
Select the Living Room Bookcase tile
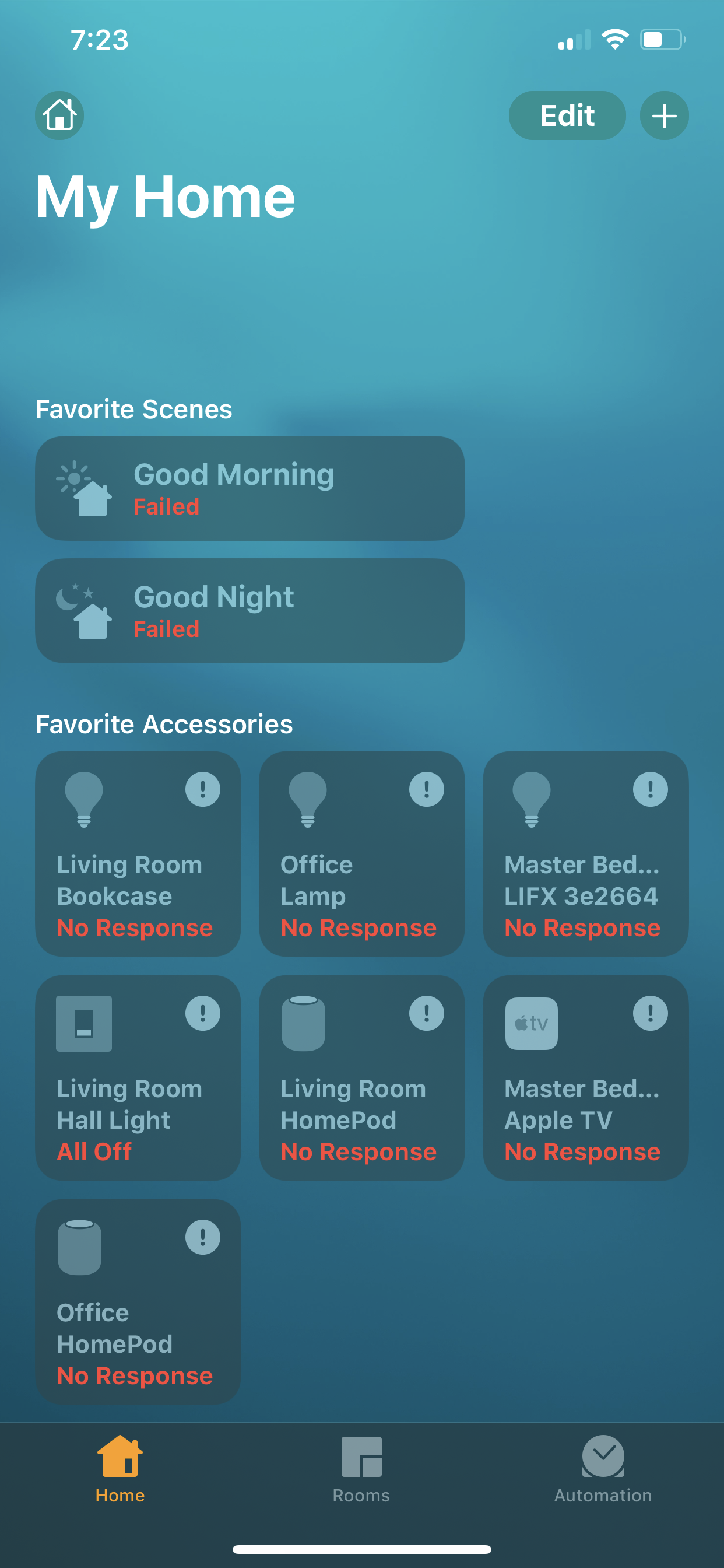pyautogui.click(x=138, y=853)
